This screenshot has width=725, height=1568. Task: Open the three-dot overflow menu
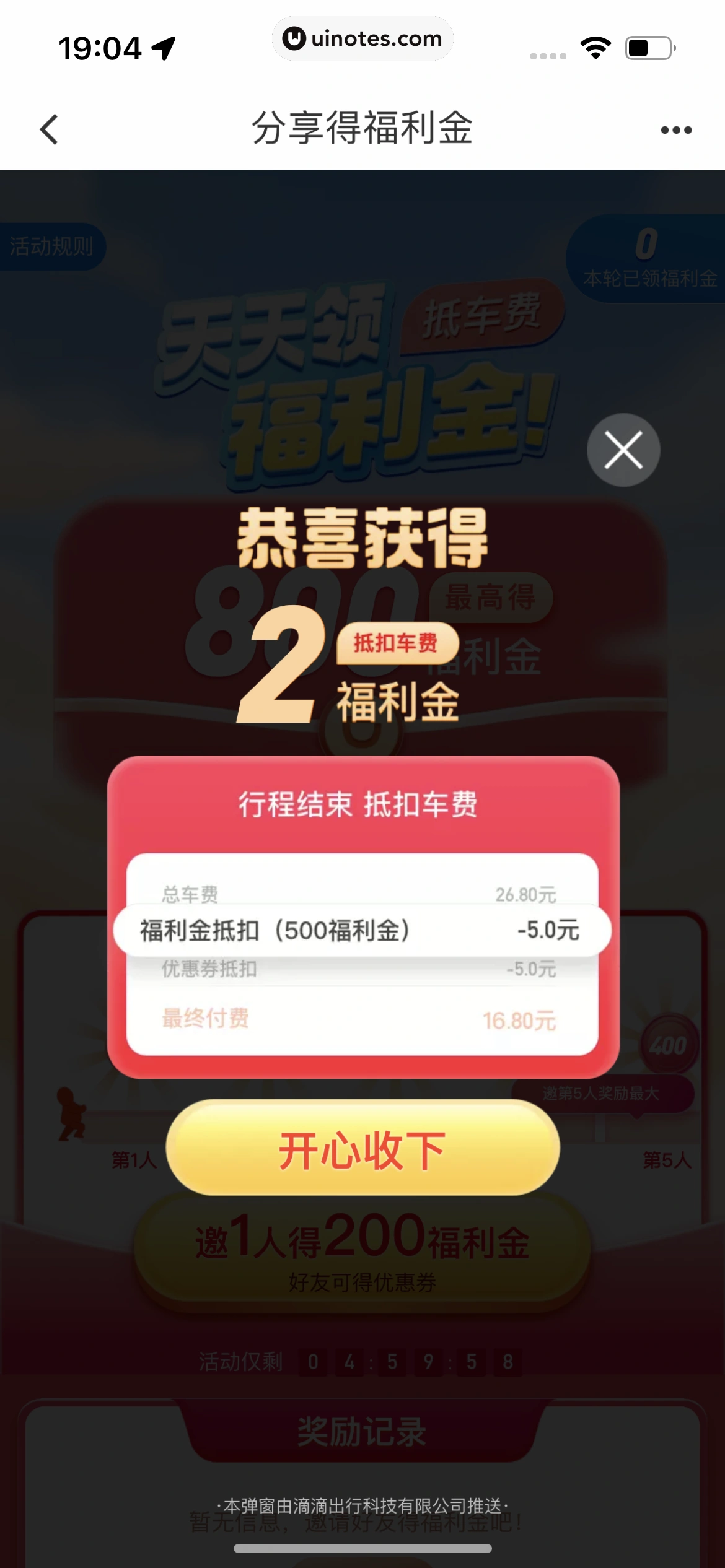point(675,130)
